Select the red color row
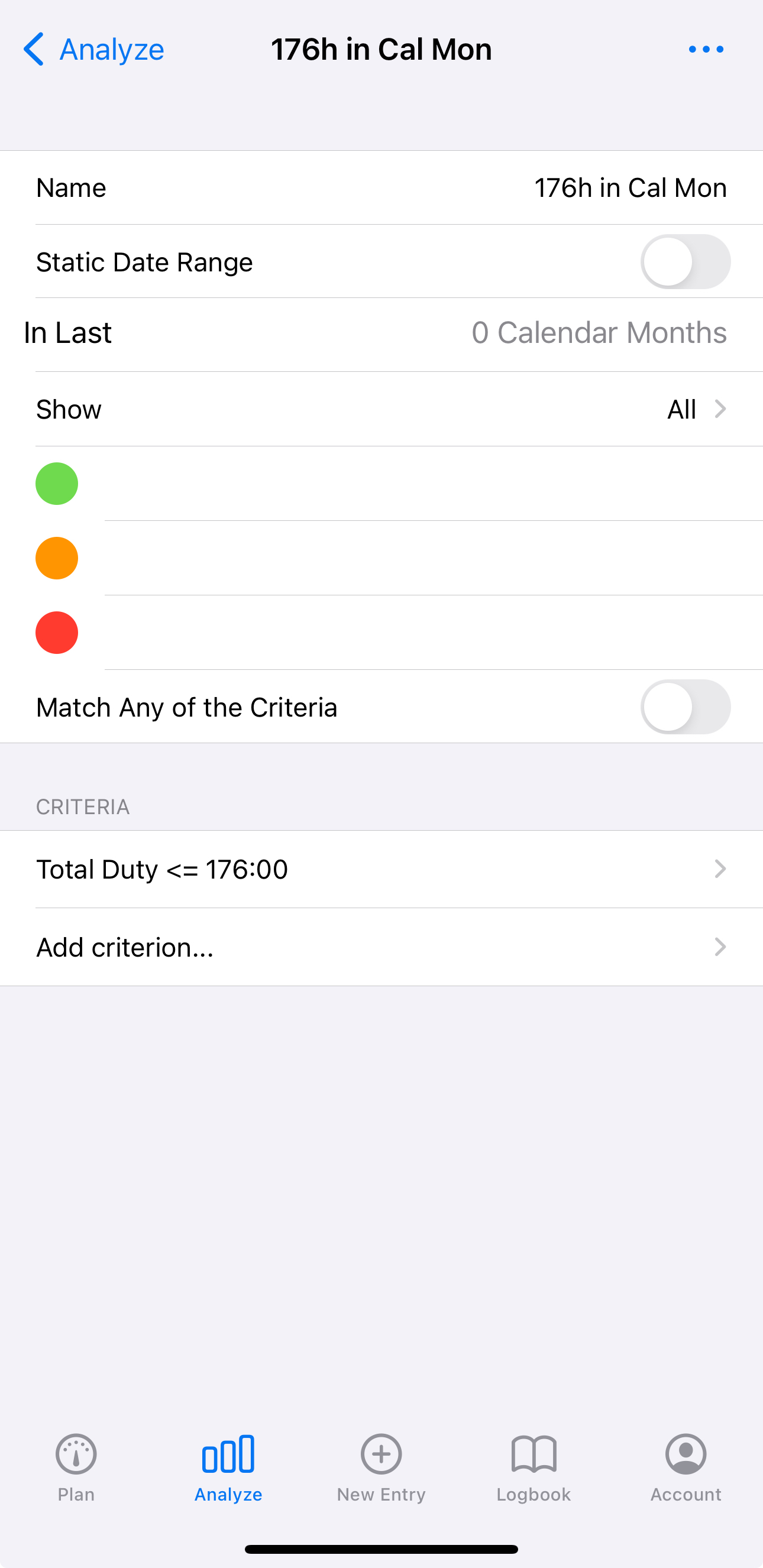Viewport: 763px width, 1568px height. pyautogui.click(x=381, y=633)
